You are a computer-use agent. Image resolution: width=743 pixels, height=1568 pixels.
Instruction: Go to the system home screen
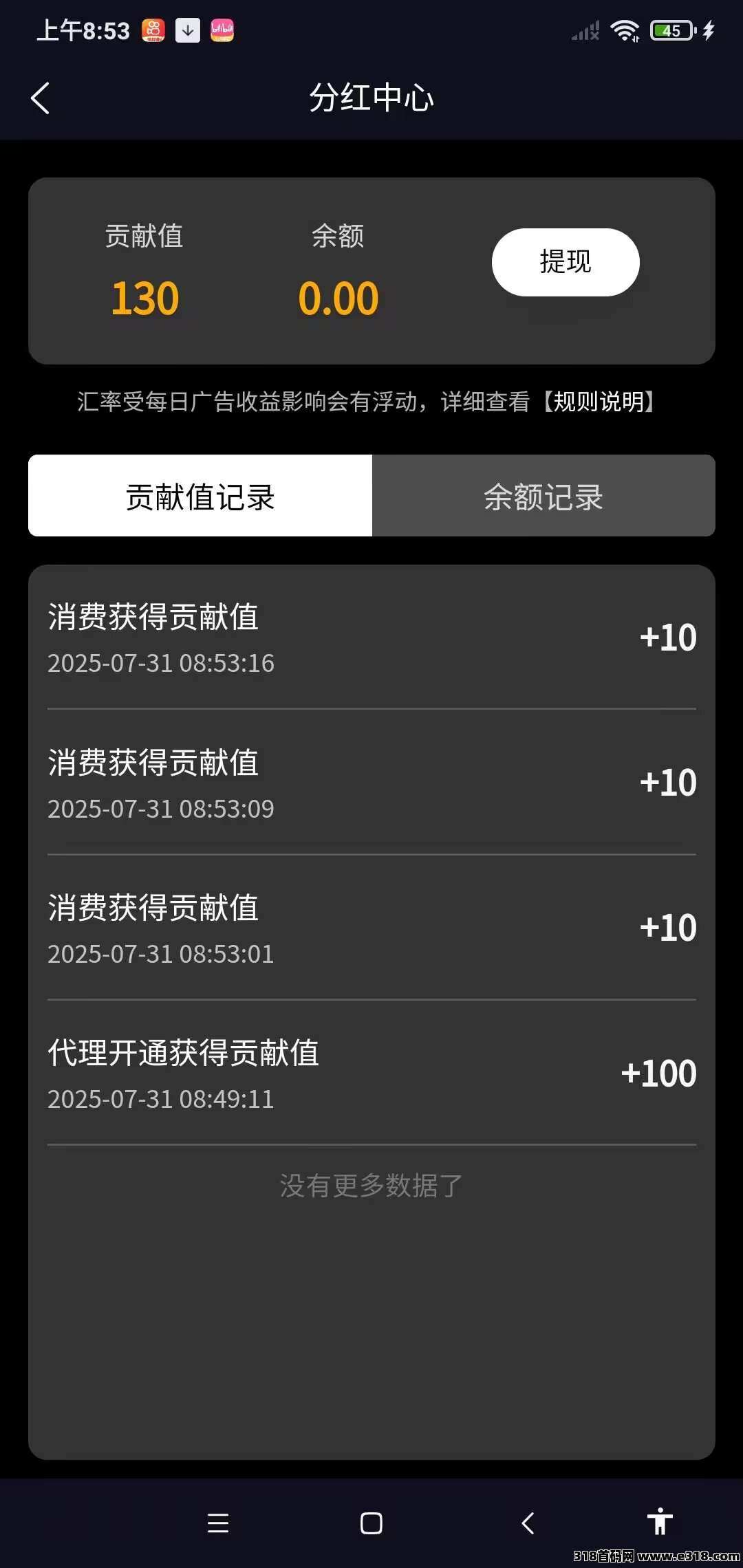tap(371, 1523)
